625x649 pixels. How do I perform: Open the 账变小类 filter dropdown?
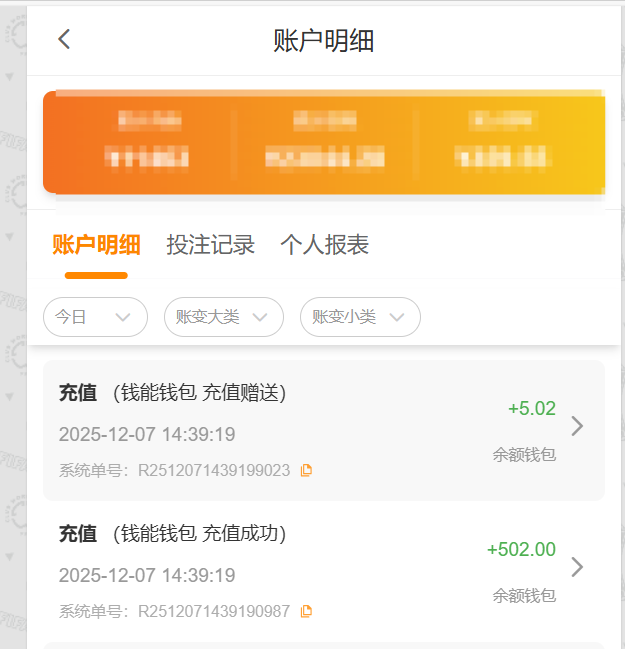360,317
